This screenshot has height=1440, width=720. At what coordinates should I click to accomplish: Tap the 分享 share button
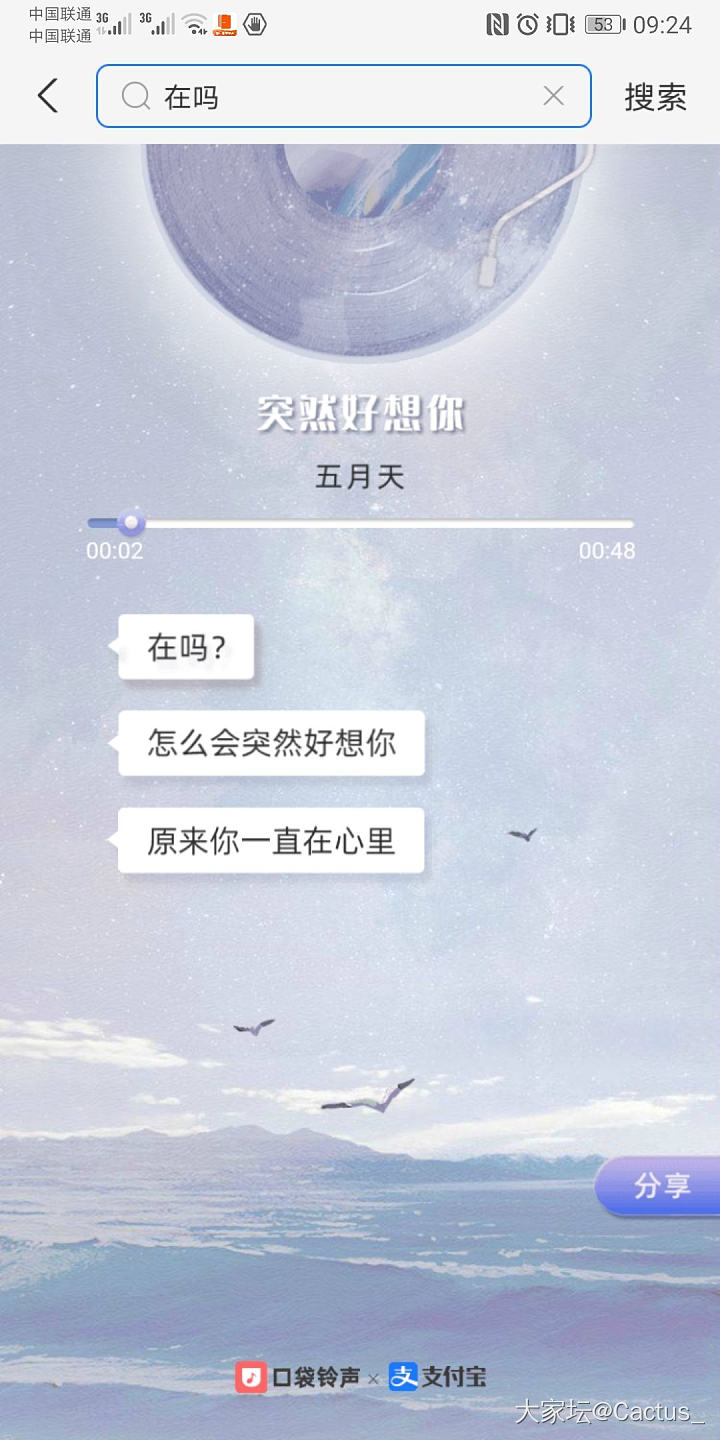click(661, 1186)
